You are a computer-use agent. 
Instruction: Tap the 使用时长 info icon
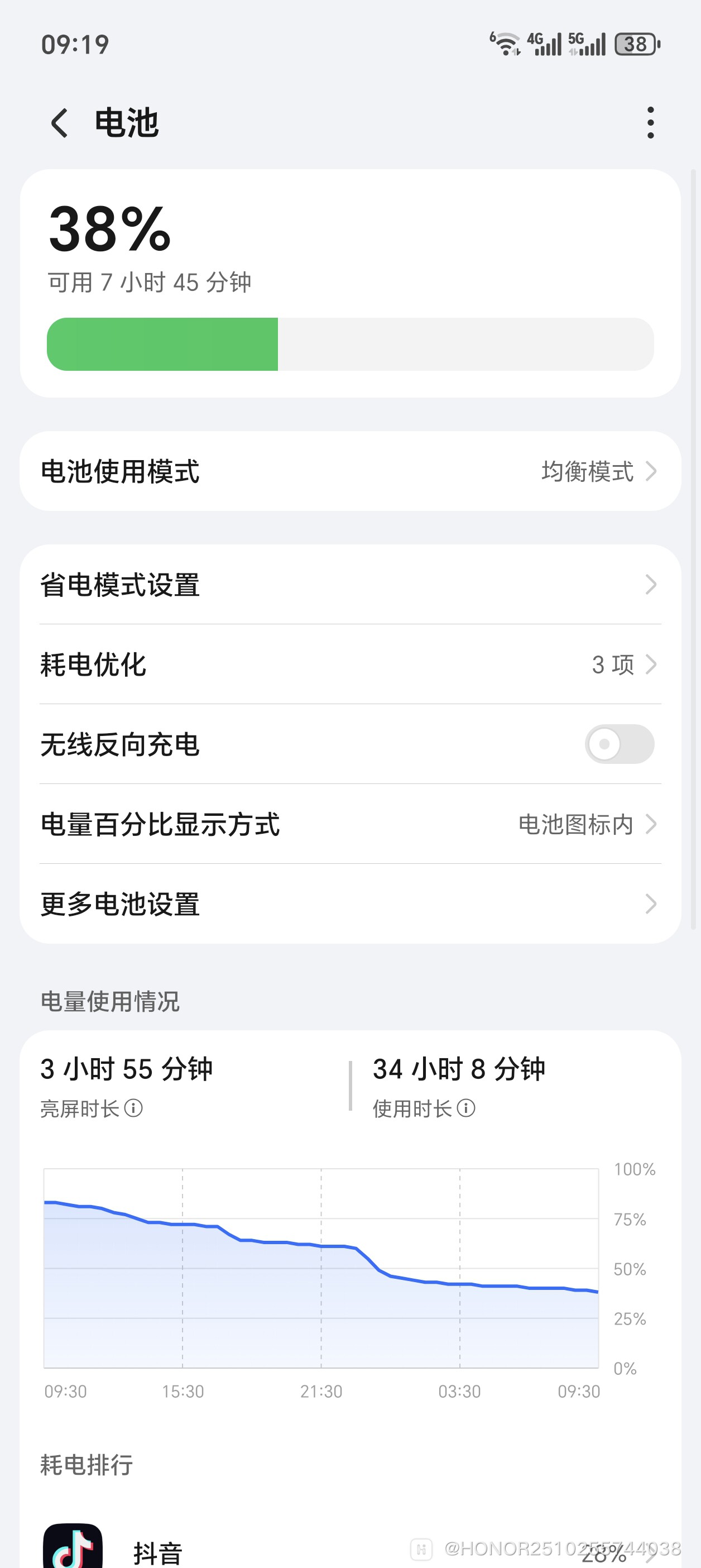(466, 1108)
